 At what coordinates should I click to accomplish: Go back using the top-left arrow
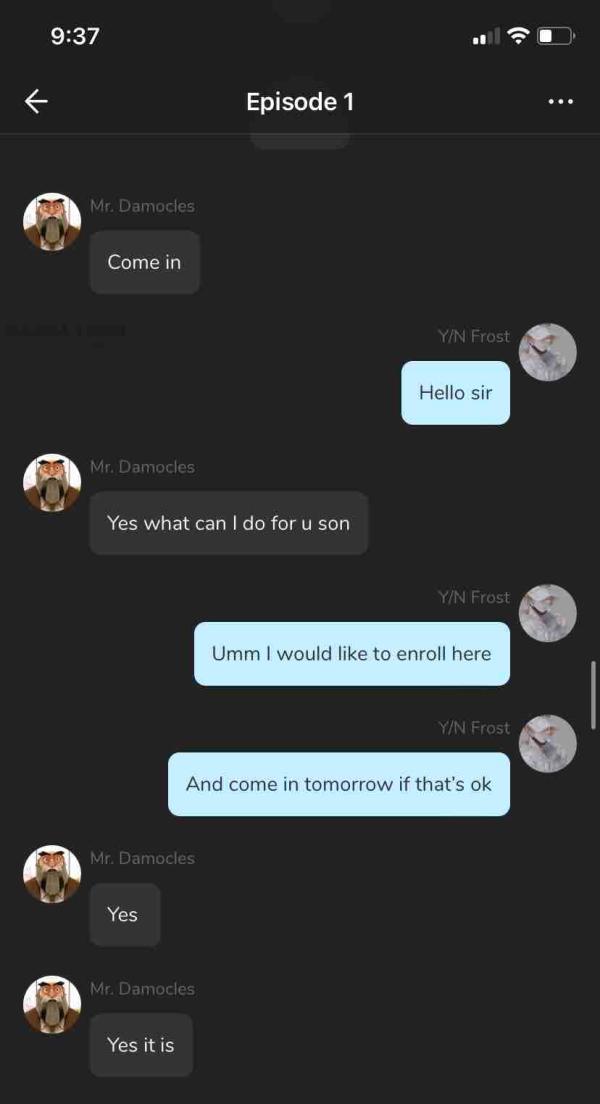click(36, 101)
